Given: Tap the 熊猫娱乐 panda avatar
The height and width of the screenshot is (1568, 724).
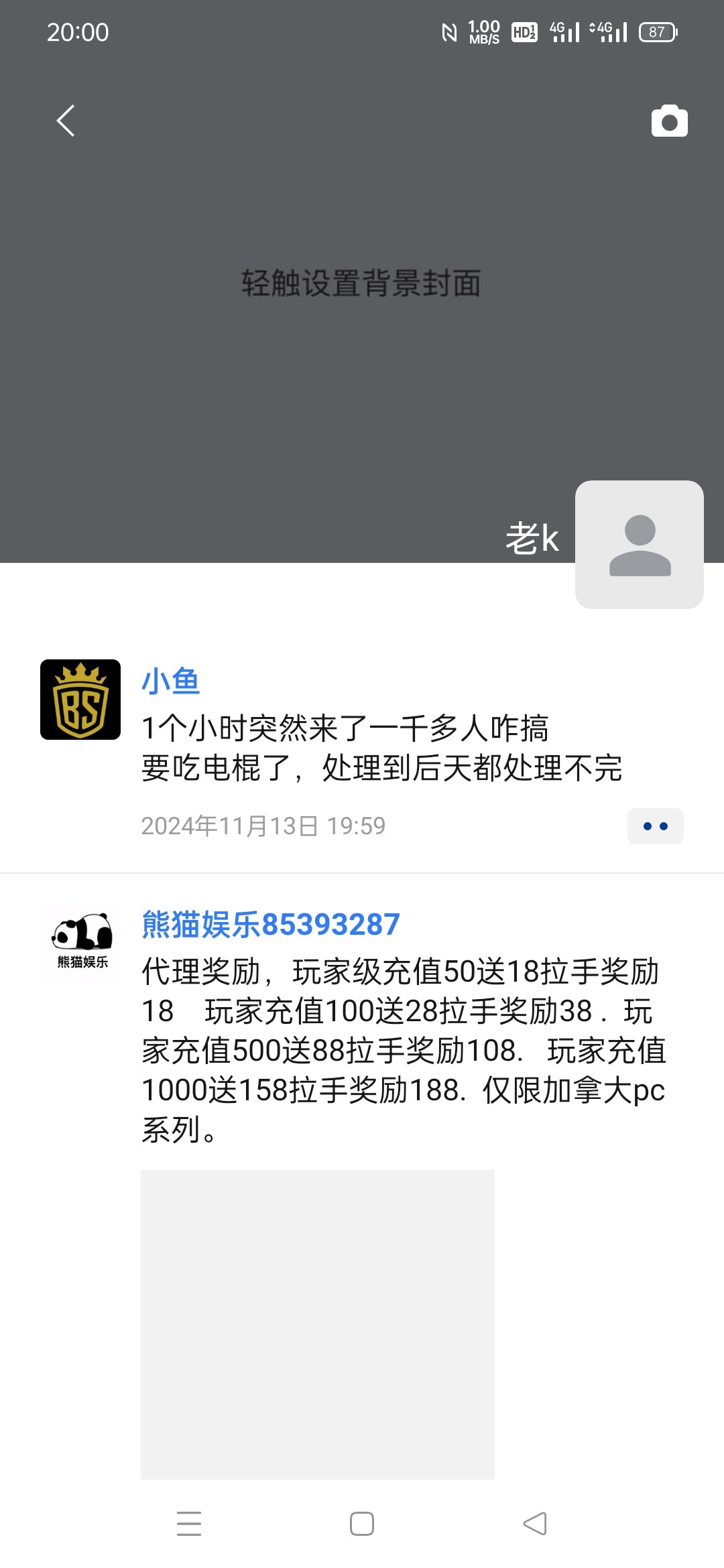Looking at the screenshot, I should tap(80, 943).
